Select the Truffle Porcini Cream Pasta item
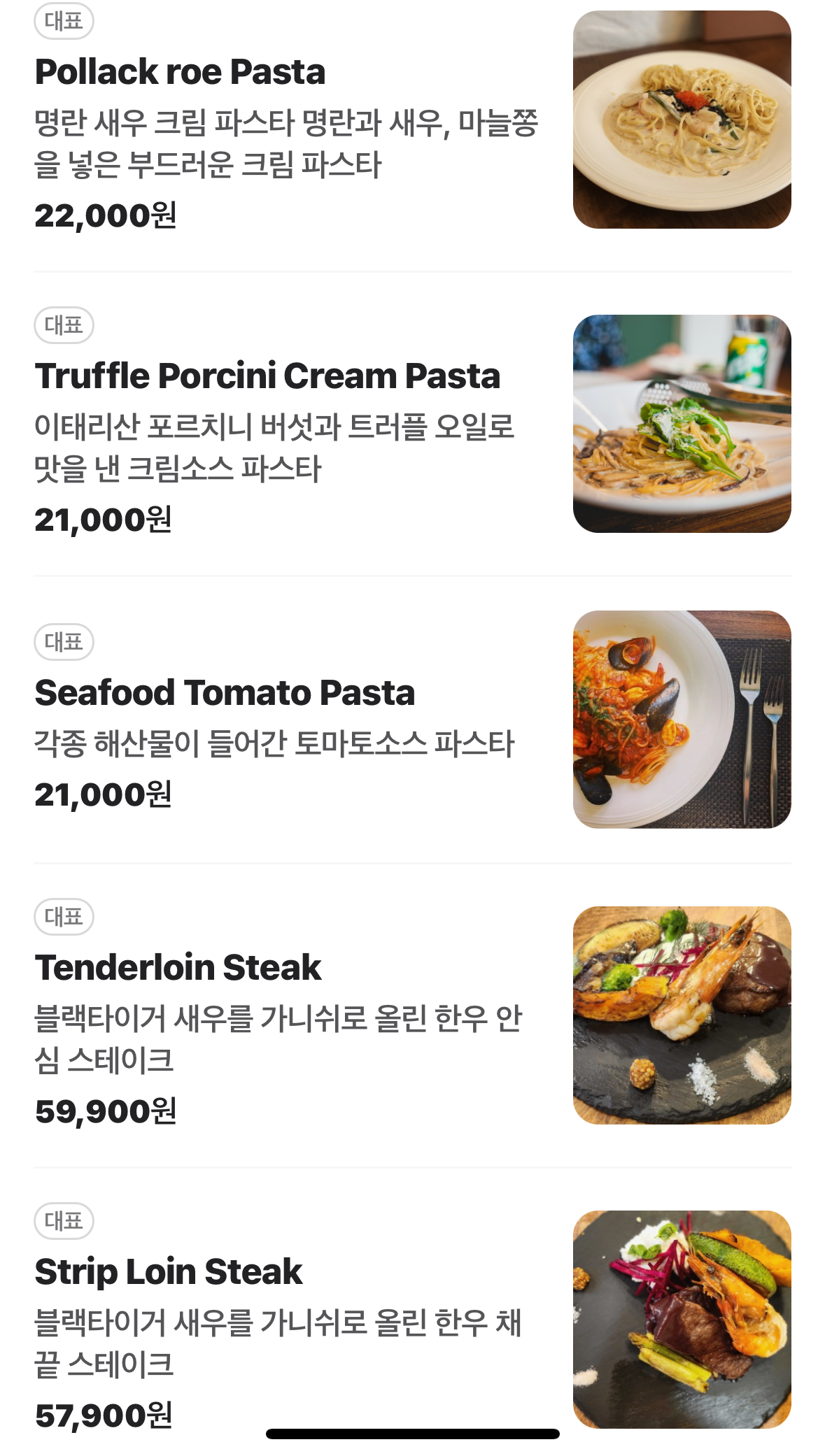The image size is (825, 1456). point(267,376)
